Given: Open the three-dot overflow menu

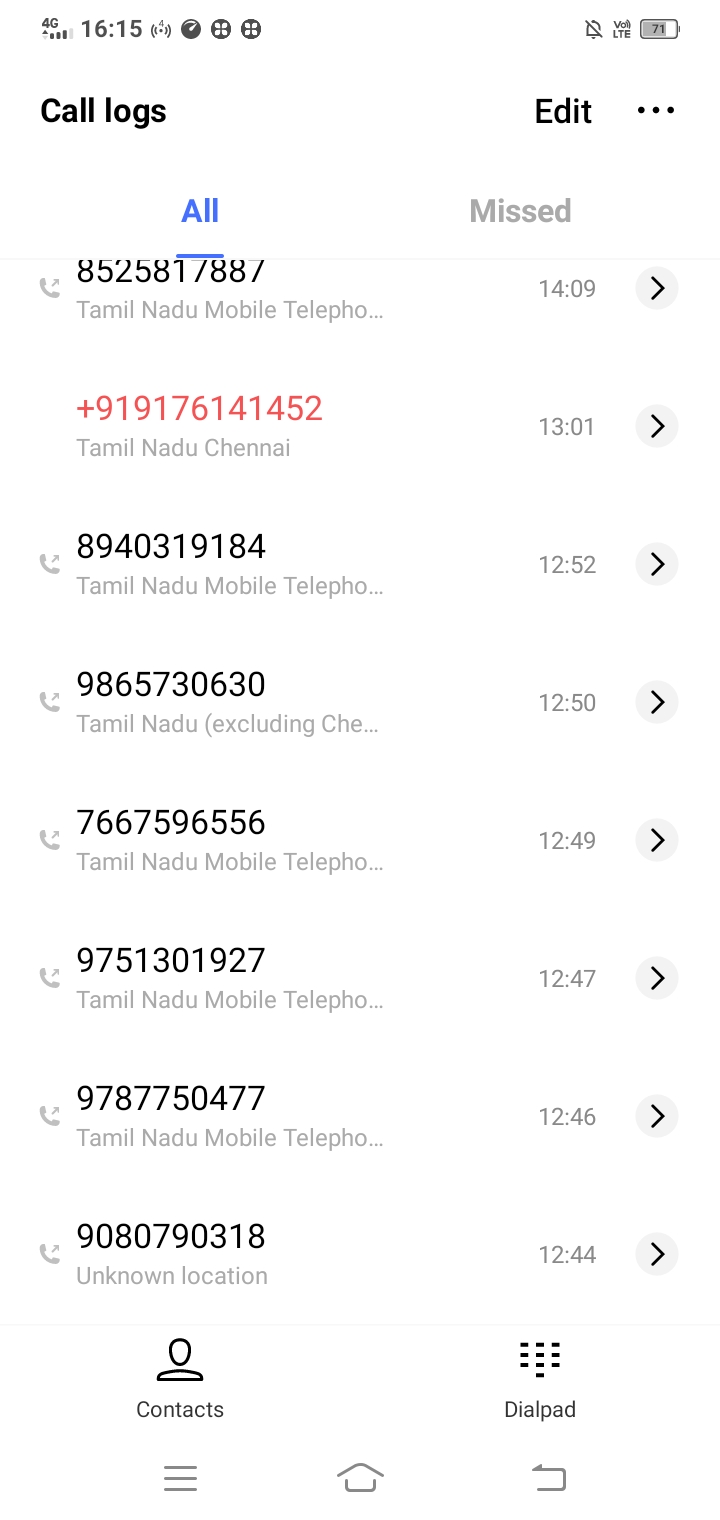Looking at the screenshot, I should 656,111.
